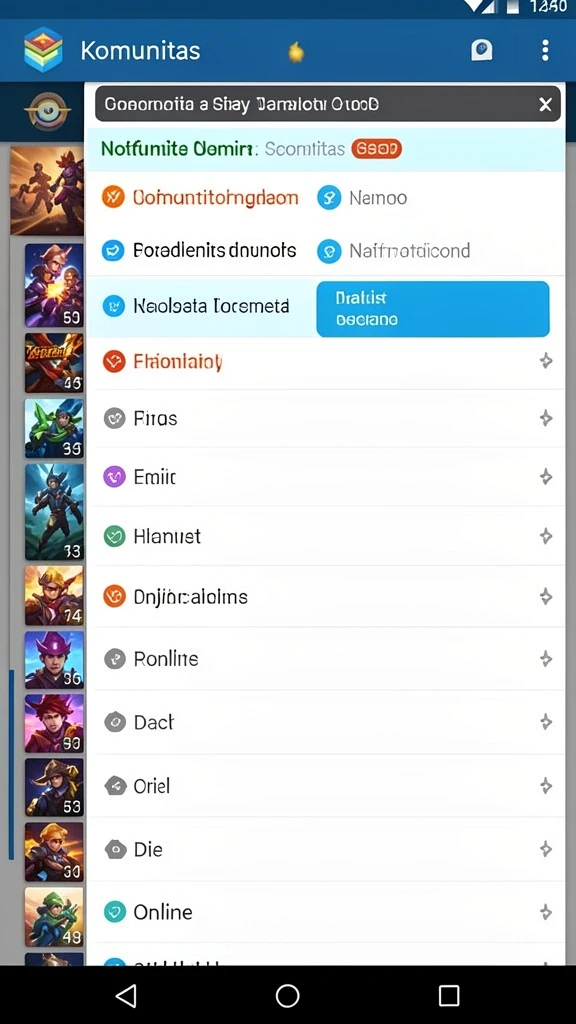Open the chat icon in app bar
The width and height of the screenshot is (576, 1024).
[x=482, y=50]
